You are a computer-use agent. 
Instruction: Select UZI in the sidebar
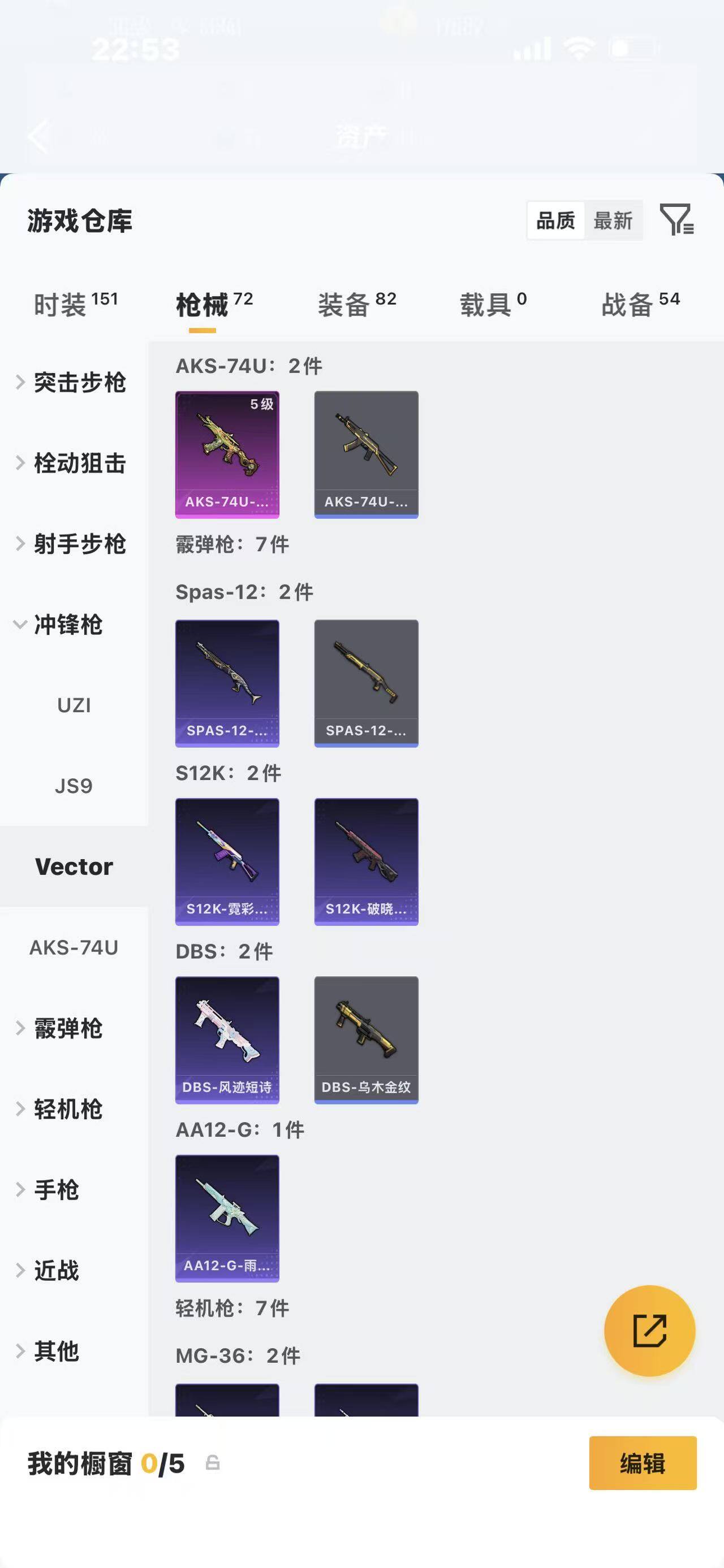pos(74,705)
